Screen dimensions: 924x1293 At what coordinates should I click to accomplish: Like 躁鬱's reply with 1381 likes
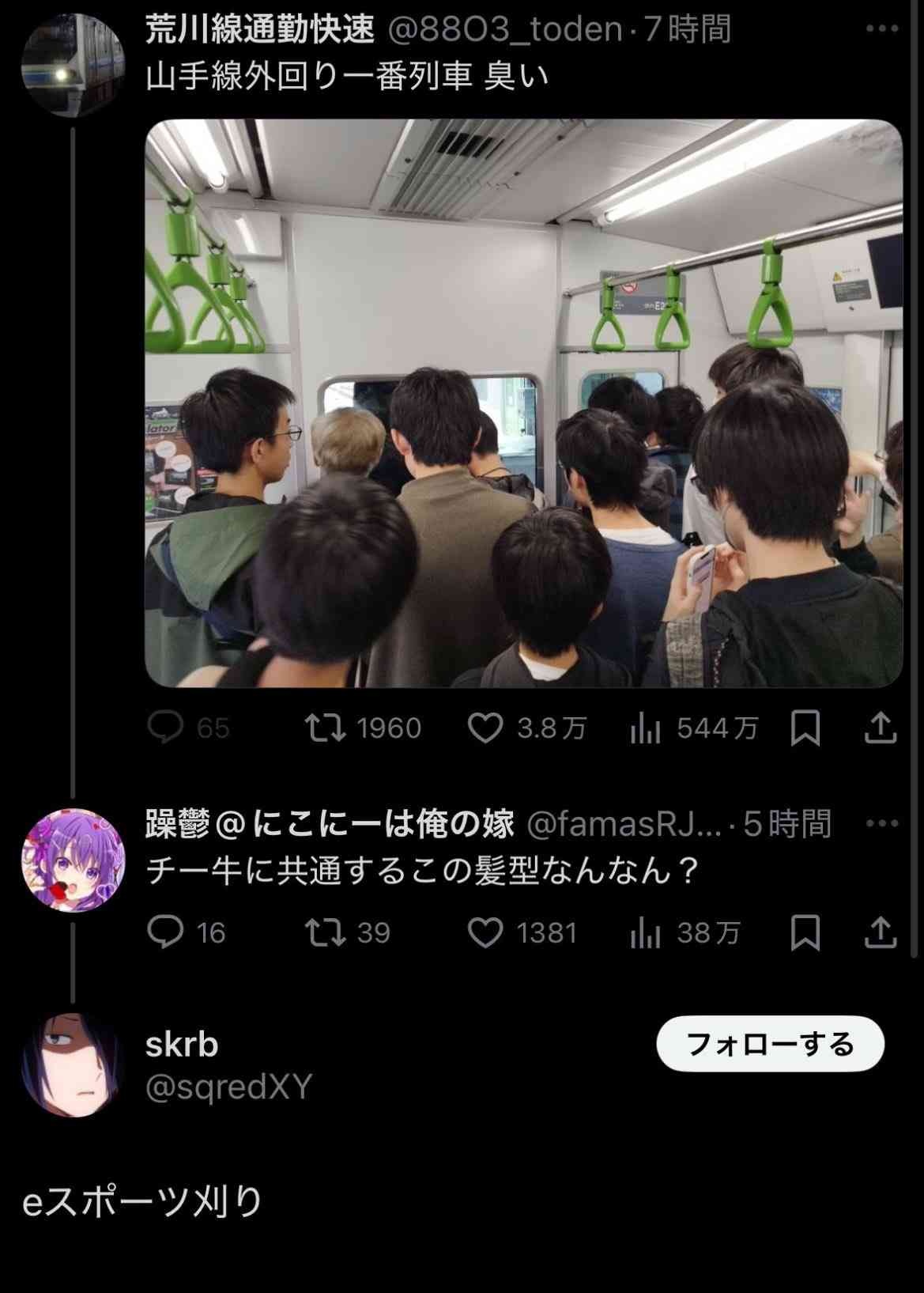(x=485, y=932)
